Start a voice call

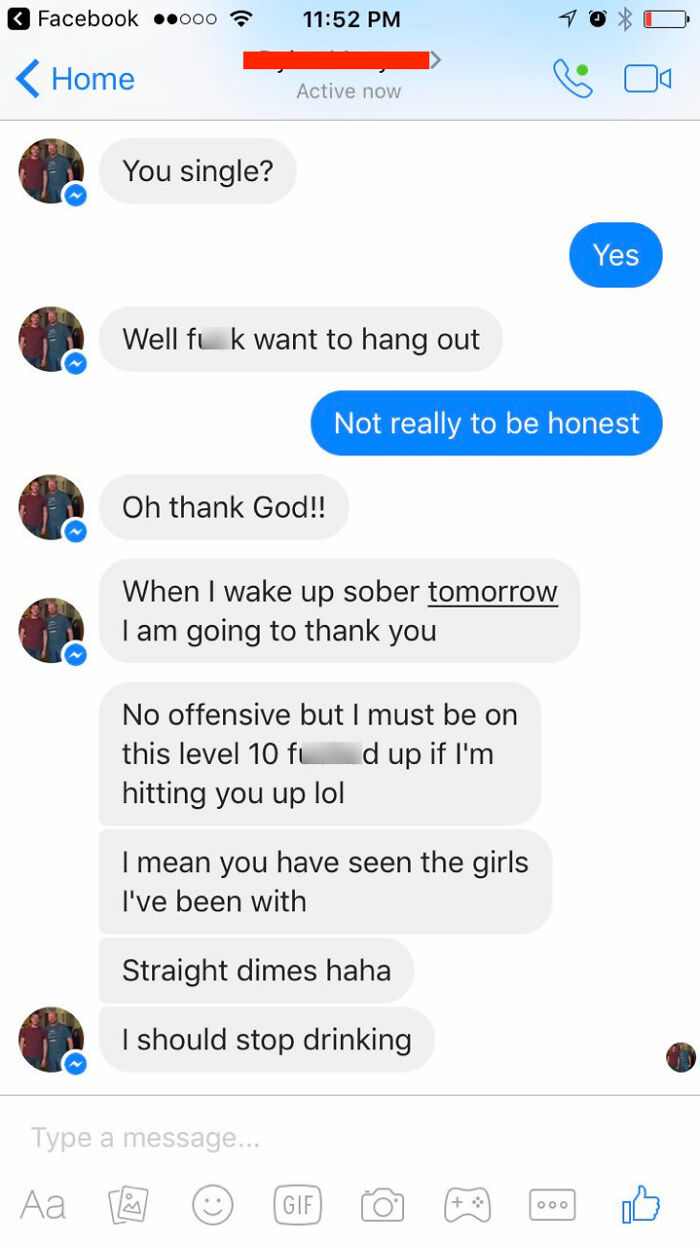(x=572, y=79)
